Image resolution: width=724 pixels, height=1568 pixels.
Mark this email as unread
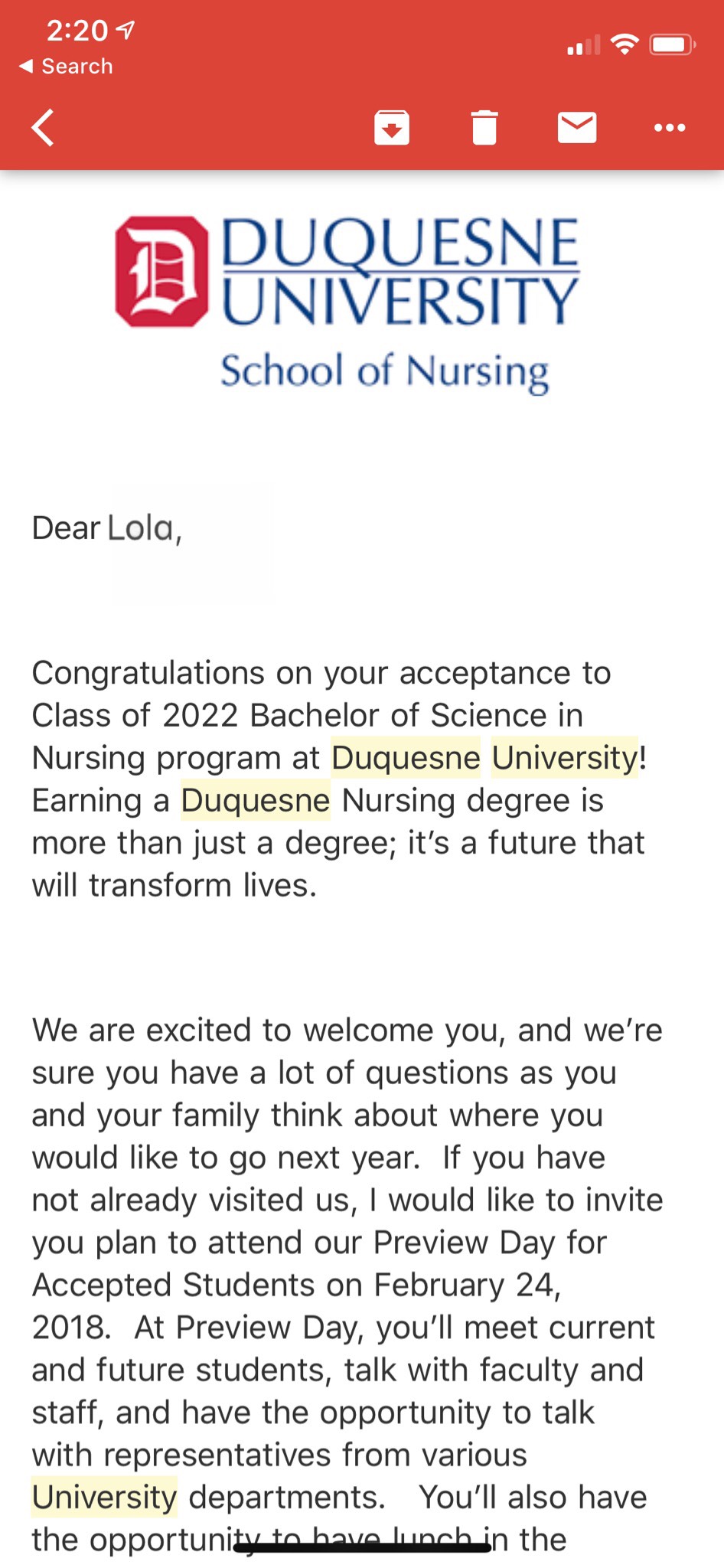tap(577, 127)
